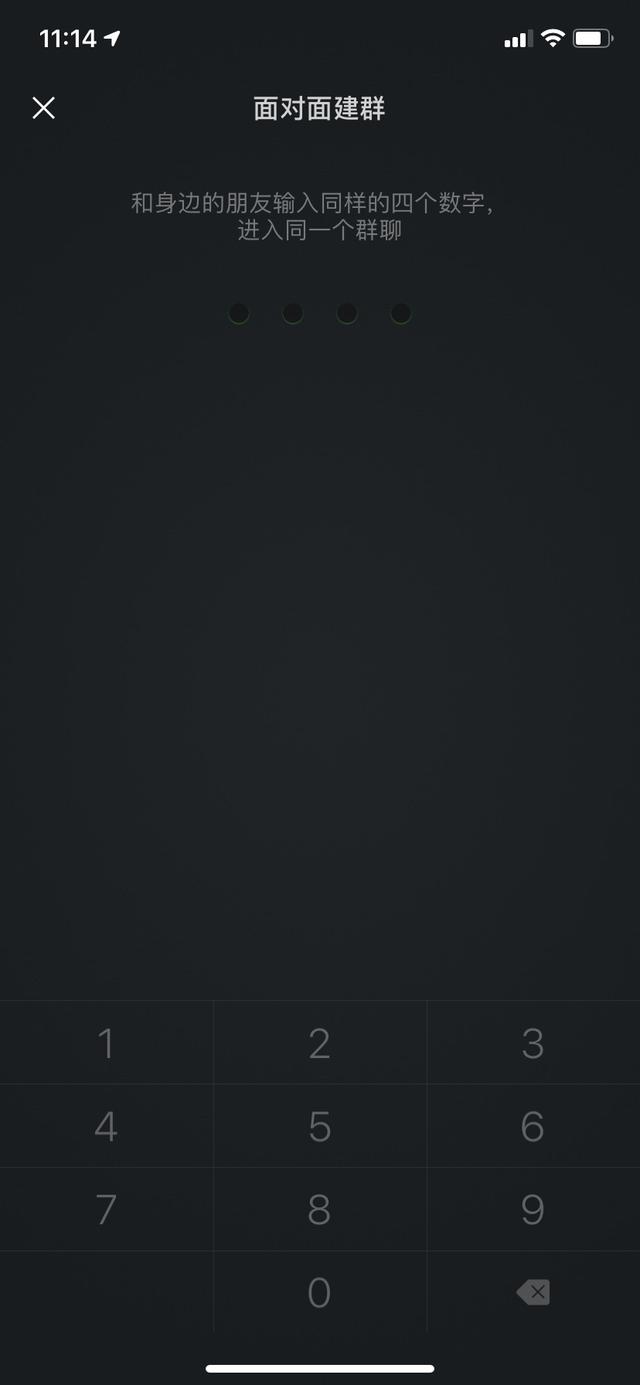Tap number 2 on the keypad
This screenshot has height=1385, width=640.
tap(319, 1044)
